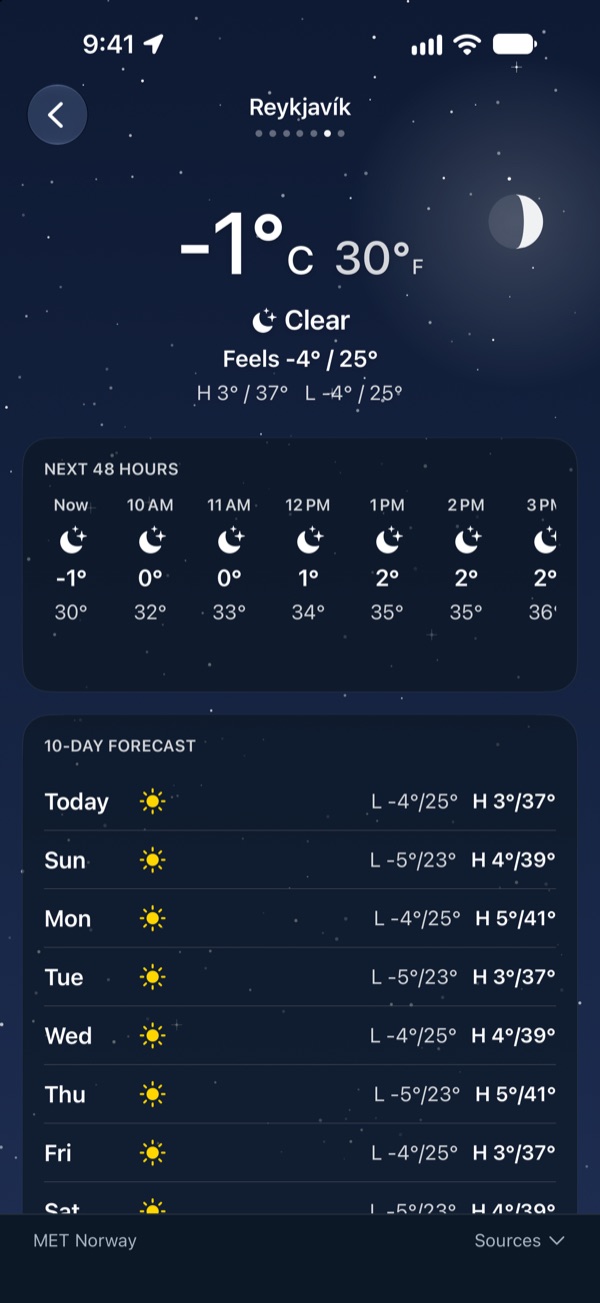Open the Mon forecast row

[300, 918]
